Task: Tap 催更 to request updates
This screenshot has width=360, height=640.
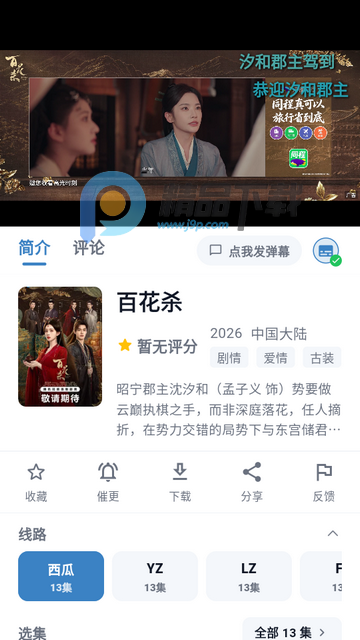Action: (108, 482)
